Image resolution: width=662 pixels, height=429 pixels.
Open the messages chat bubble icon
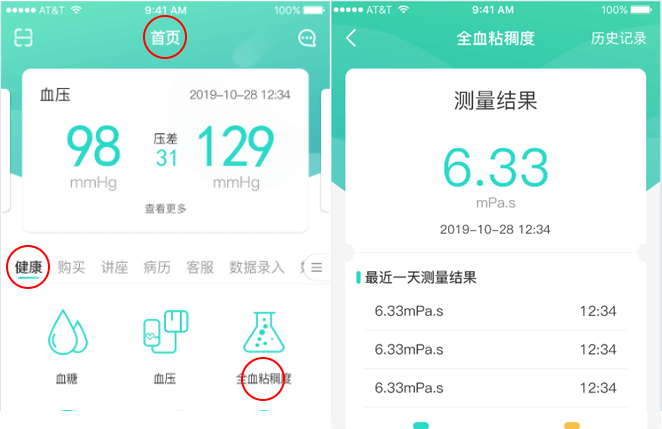(307, 38)
